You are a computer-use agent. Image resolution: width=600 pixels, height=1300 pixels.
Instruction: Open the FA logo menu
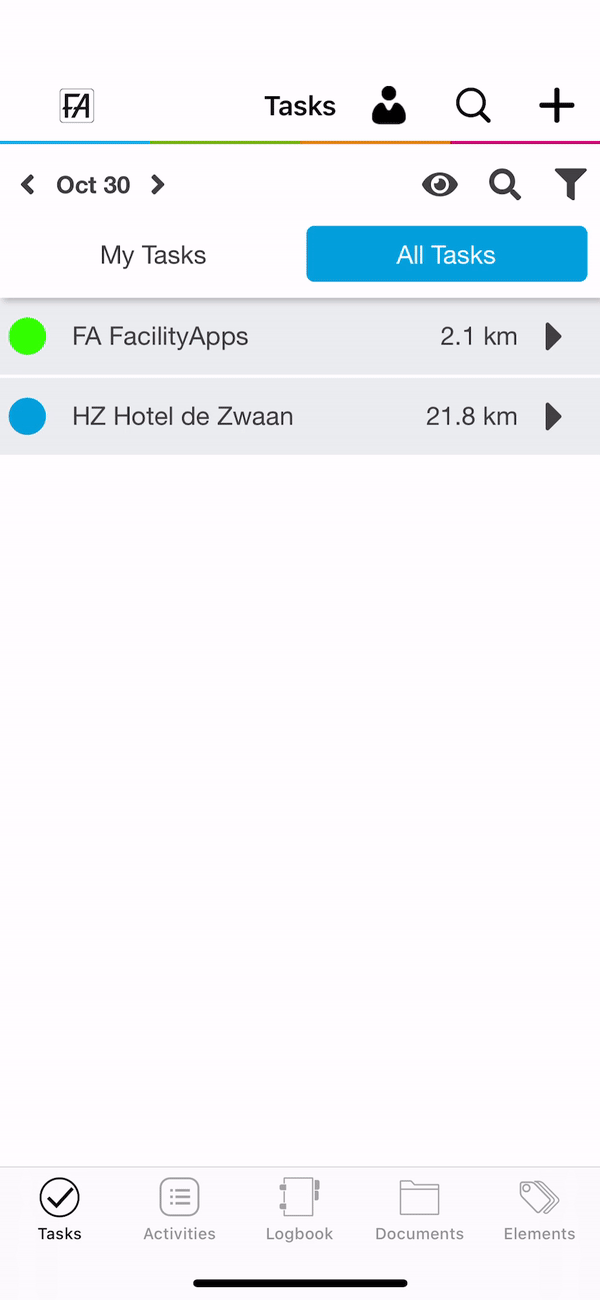click(77, 105)
